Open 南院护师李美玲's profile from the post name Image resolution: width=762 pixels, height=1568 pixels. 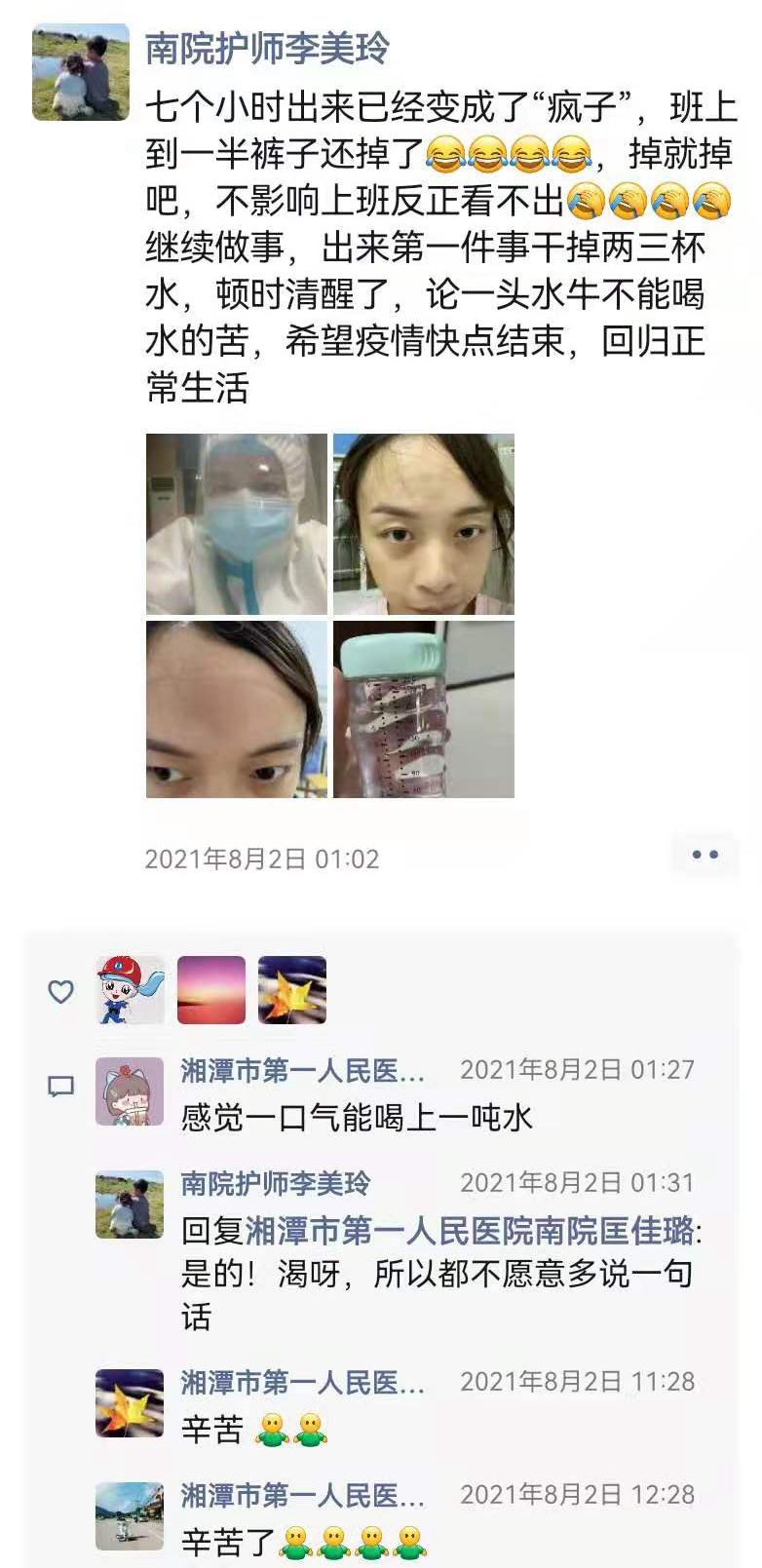click(x=267, y=48)
